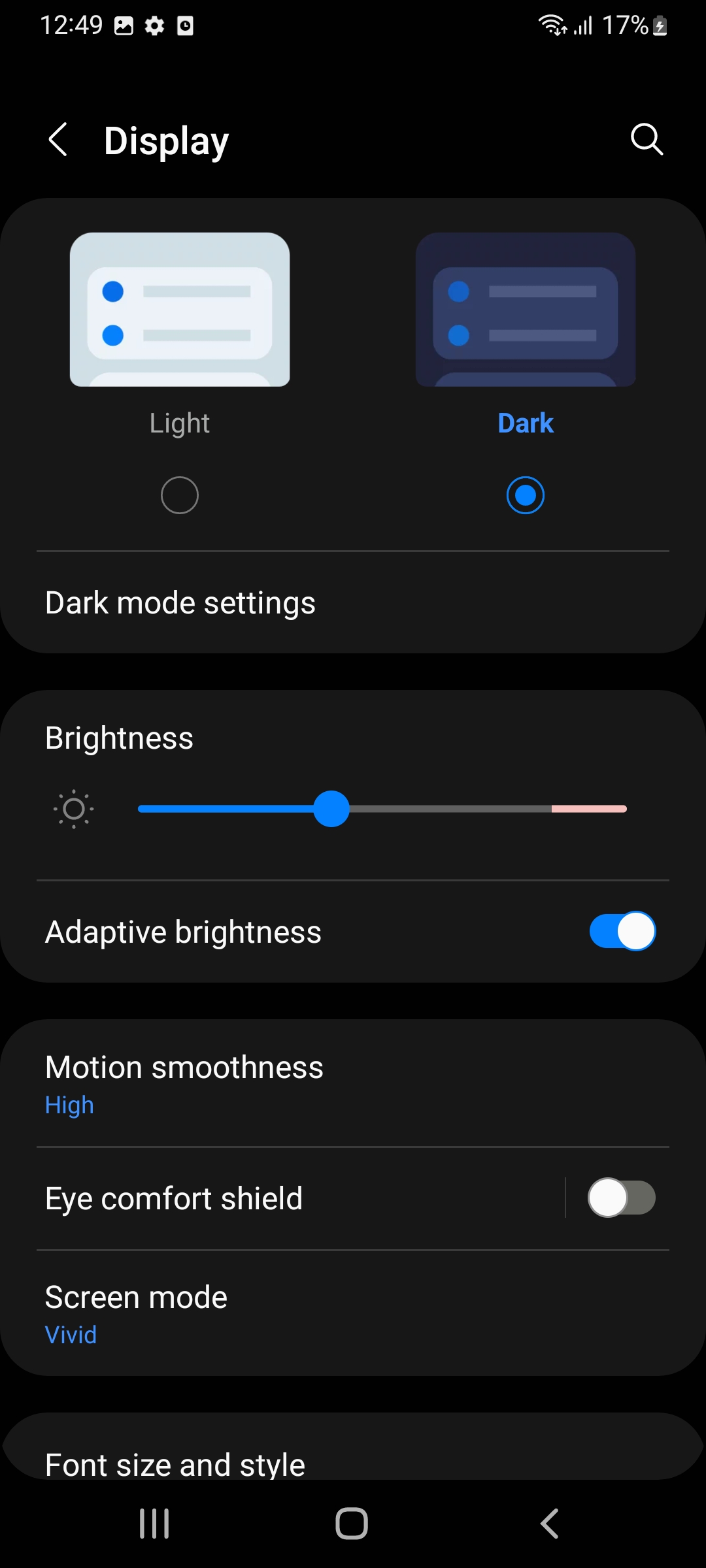Select the Light mode radio button
The width and height of the screenshot is (706, 1568).
180,495
